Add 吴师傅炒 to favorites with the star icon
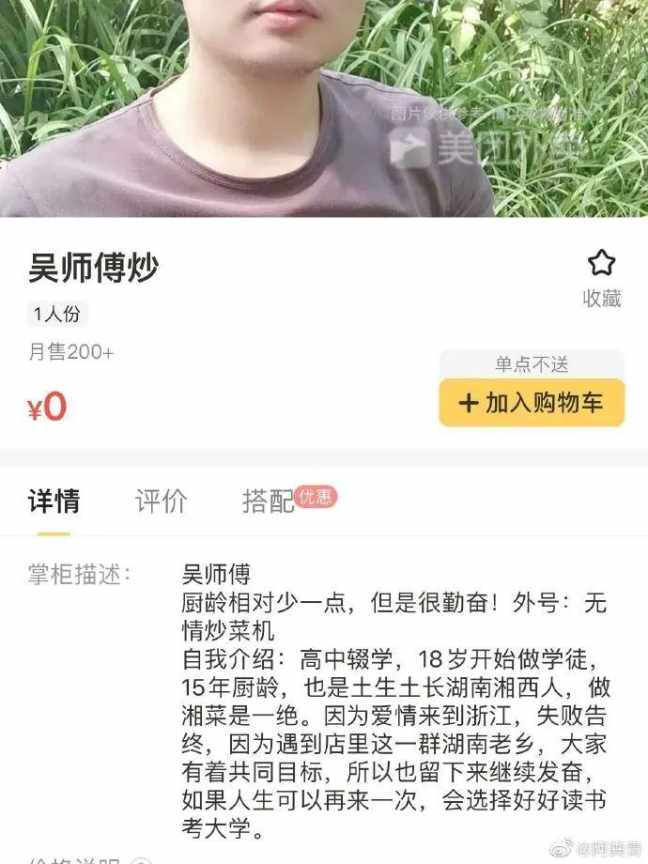 click(601, 265)
